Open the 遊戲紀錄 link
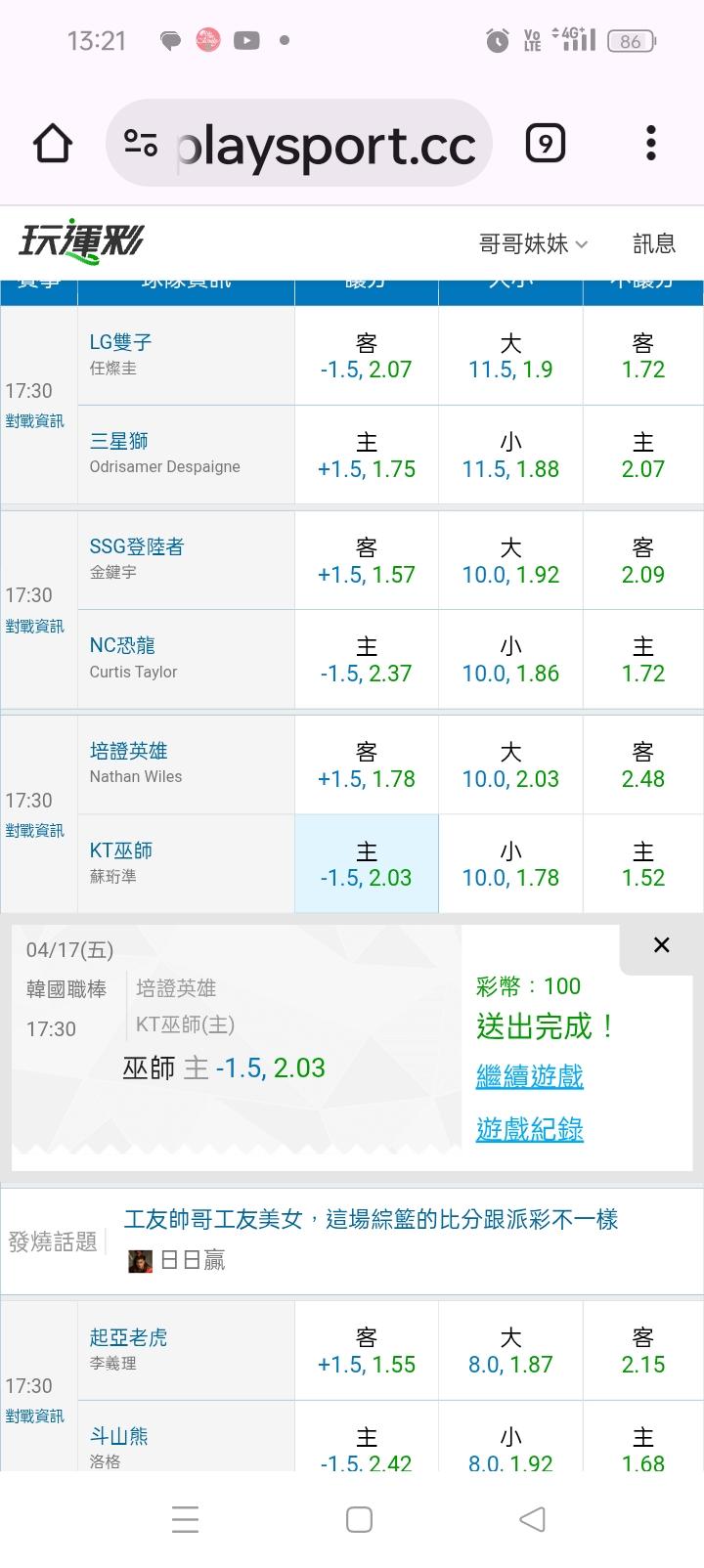Image resolution: width=704 pixels, height=1568 pixels. pyautogui.click(x=530, y=1129)
